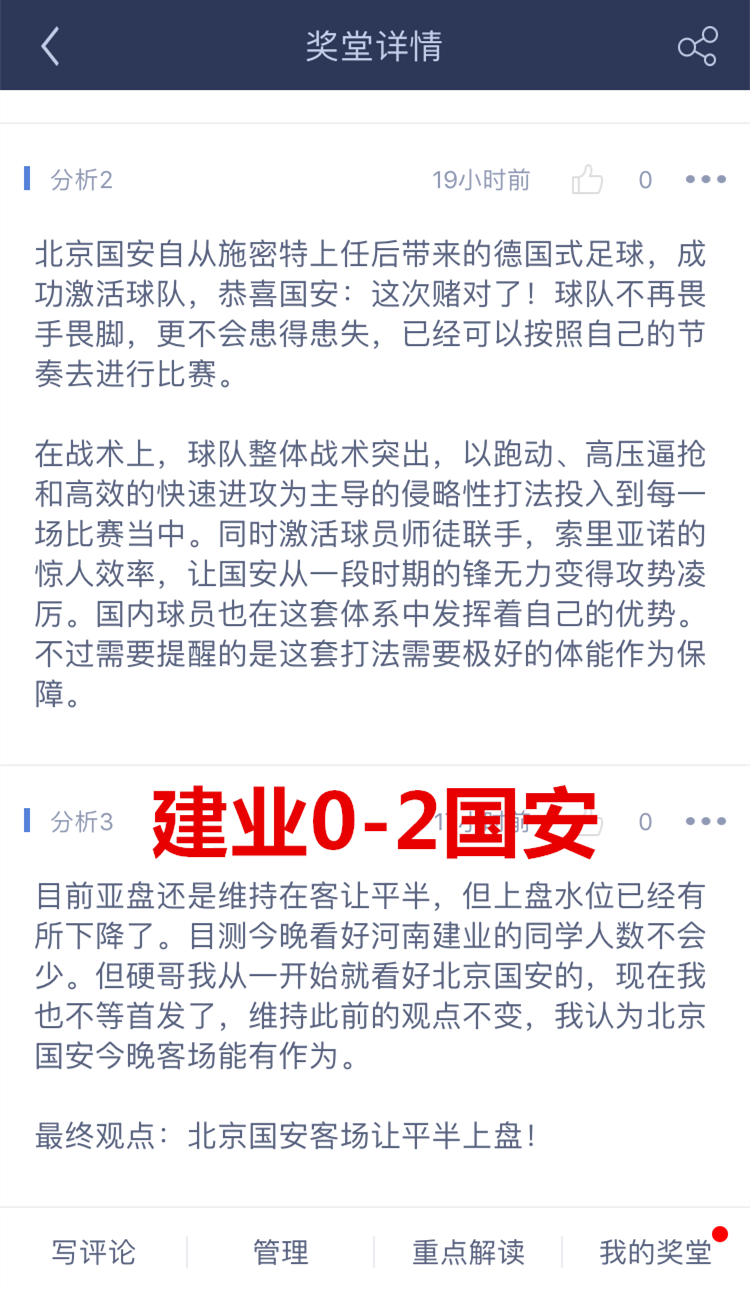Open 重点解读
The image size is (750, 1296).
[468, 1252]
